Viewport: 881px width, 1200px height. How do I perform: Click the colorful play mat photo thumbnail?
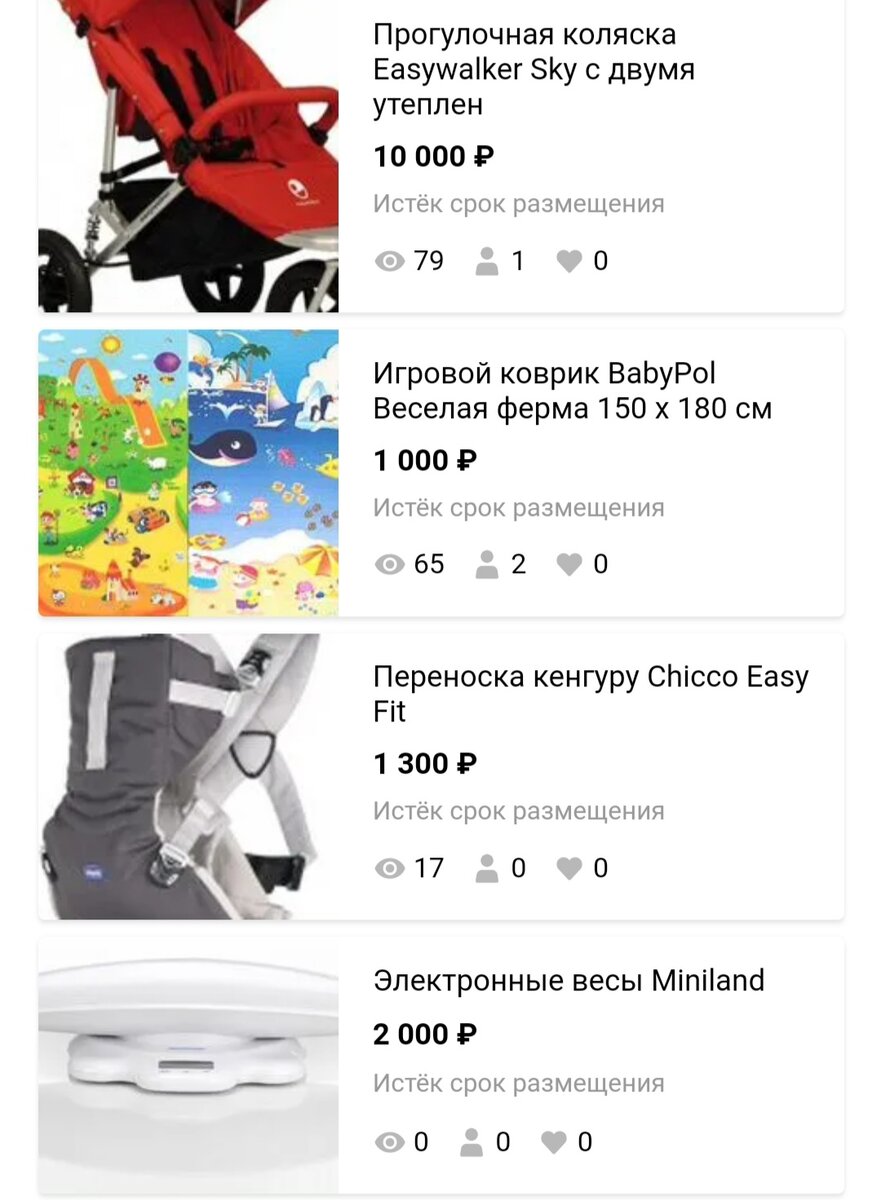[x=188, y=470]
